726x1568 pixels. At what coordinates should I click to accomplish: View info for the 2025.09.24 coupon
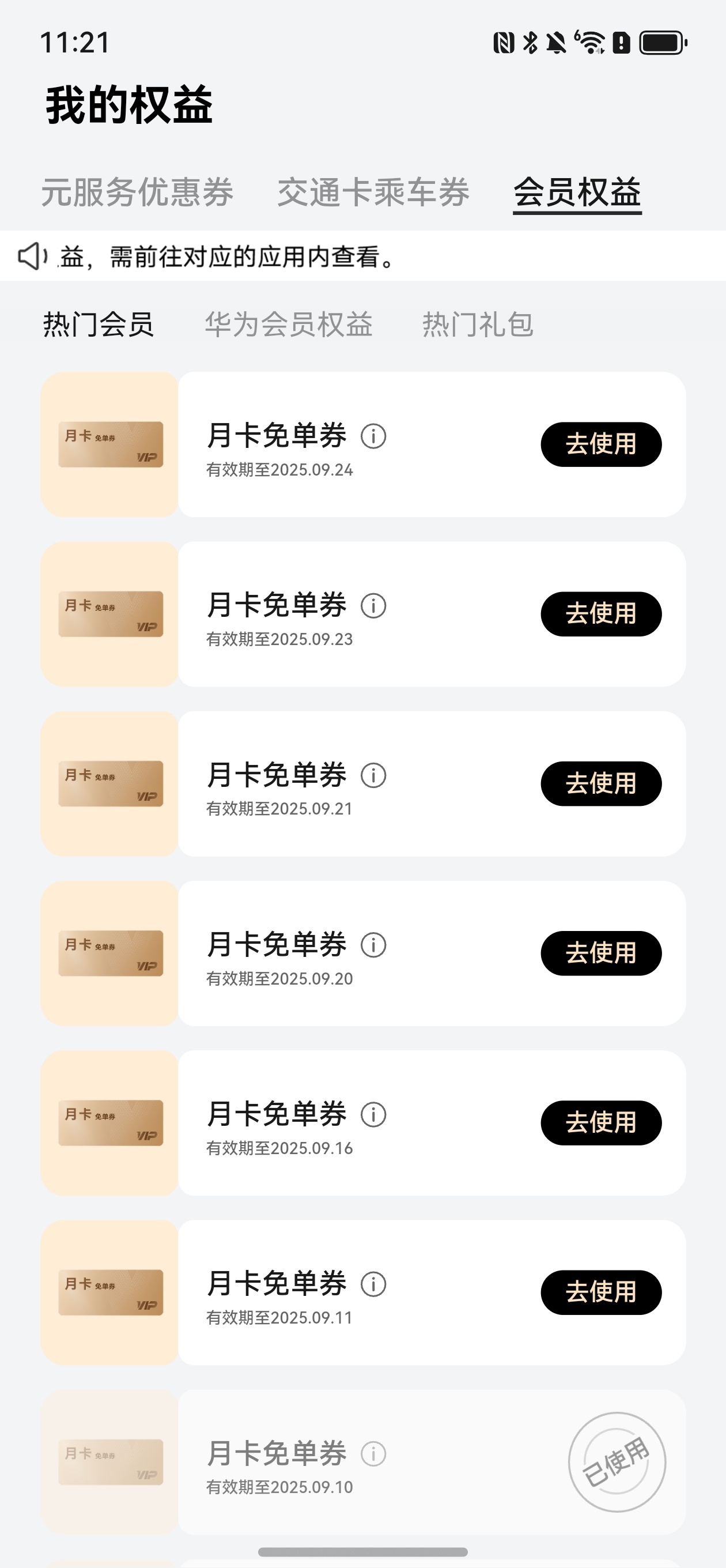coord(373,436)
